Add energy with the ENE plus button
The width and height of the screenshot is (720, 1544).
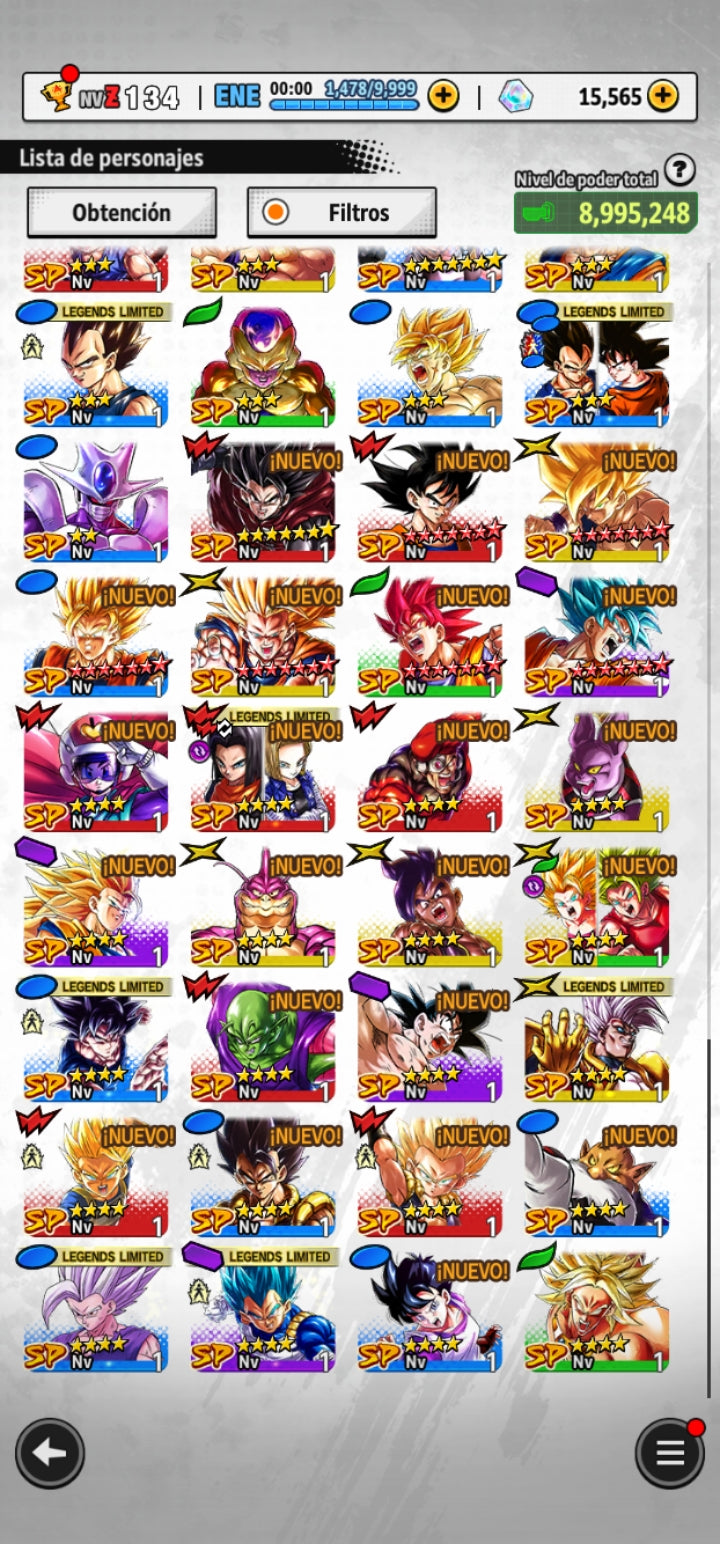pyautogui.click(x=443, y=96)
